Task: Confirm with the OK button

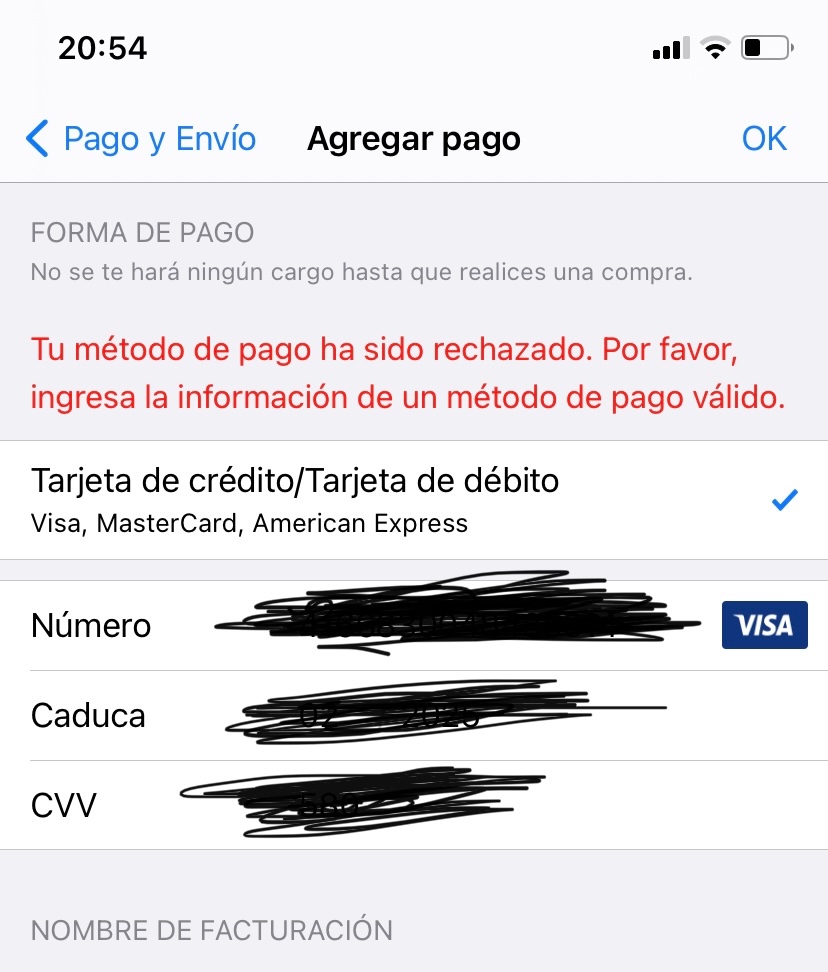Action: (764, 139)
